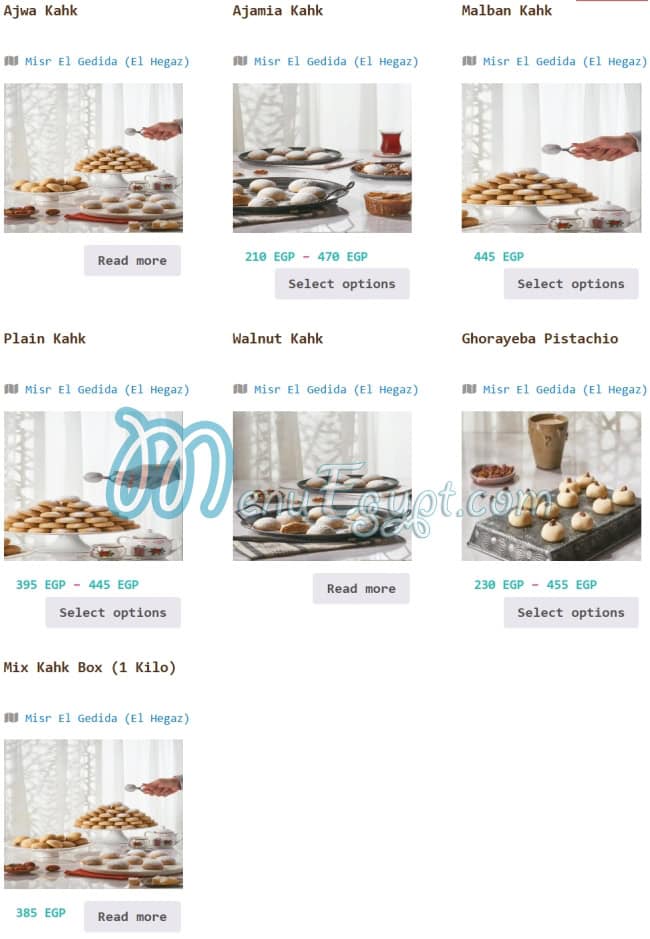Viewport: 650px width, 939px height.
Task: Open the Plain Kahk product image
Action: 93,486
